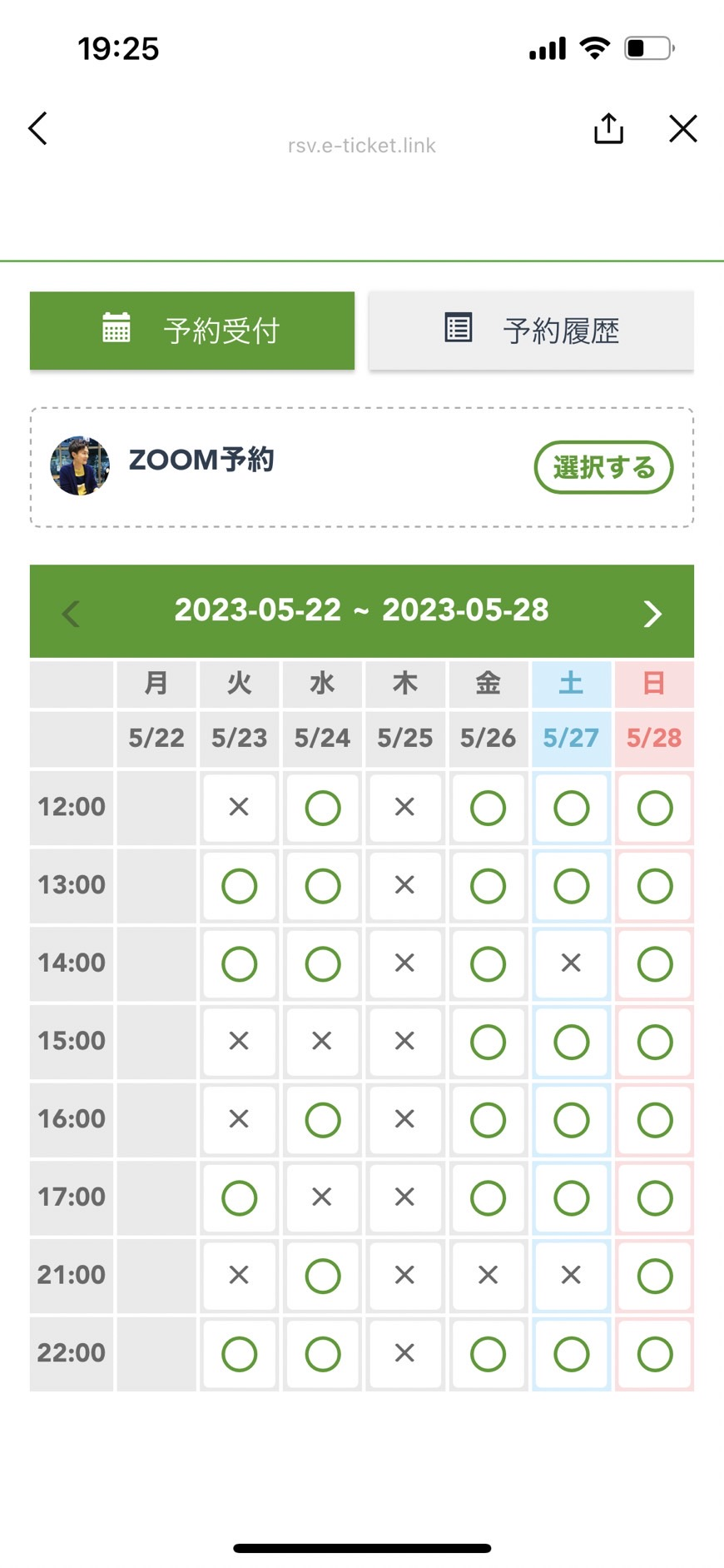Open the 予約履歴 tab
This screenshot has width=724, height=1568.
531,331
